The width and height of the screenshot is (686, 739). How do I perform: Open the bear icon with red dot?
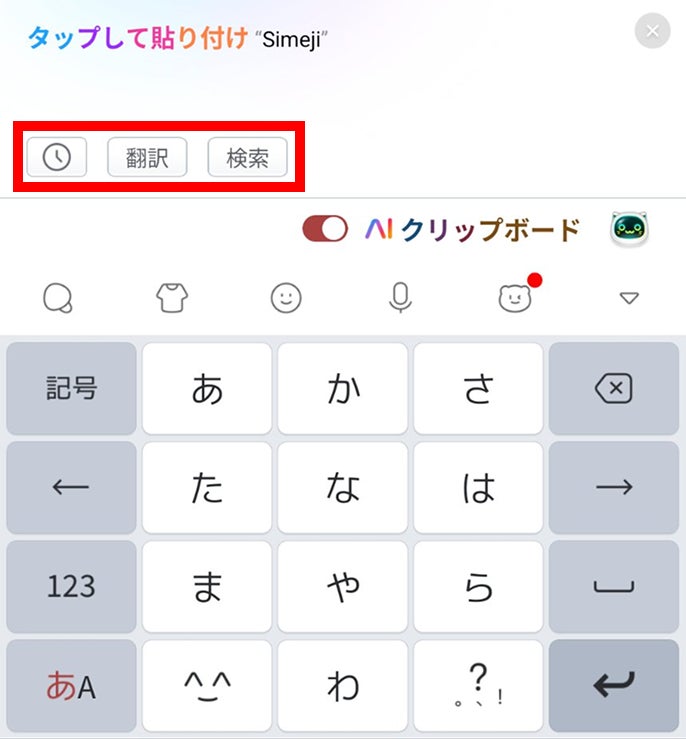pos(515,297)
